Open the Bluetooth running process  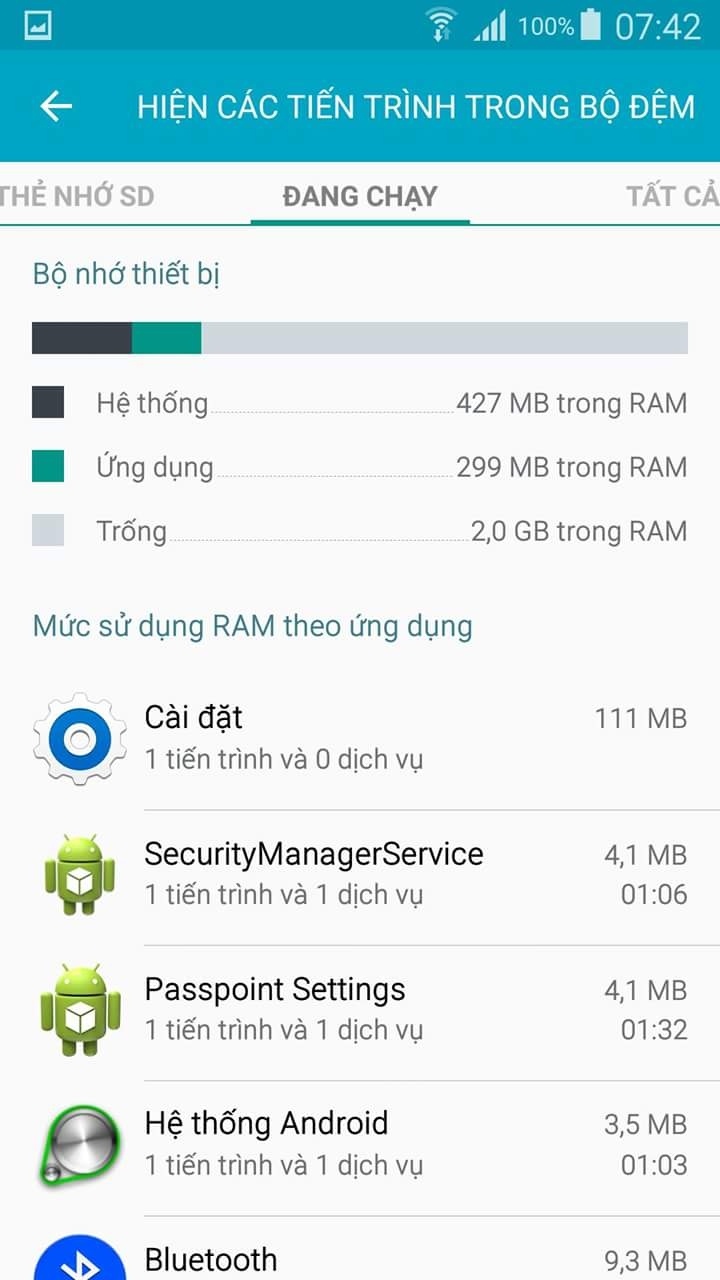pos(360,1258)
